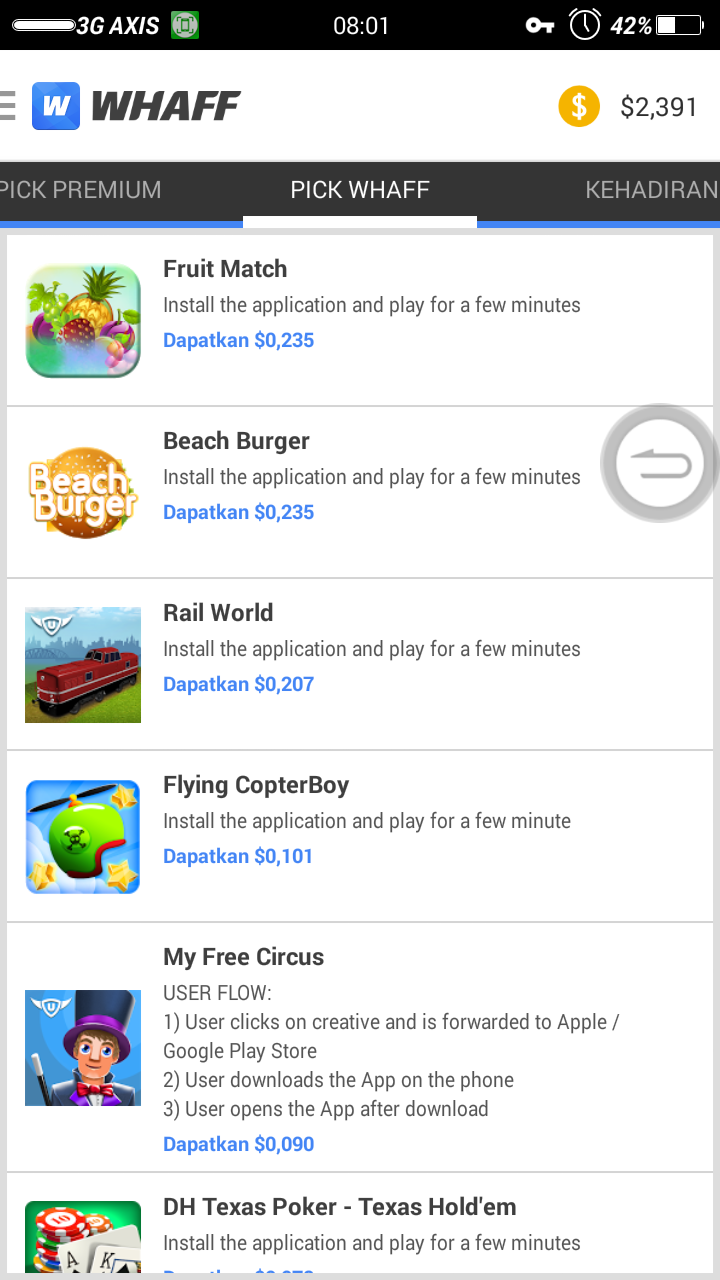Tap the floating back button
The height and width of the screenshot is (1280, 720).
point(659,464)
